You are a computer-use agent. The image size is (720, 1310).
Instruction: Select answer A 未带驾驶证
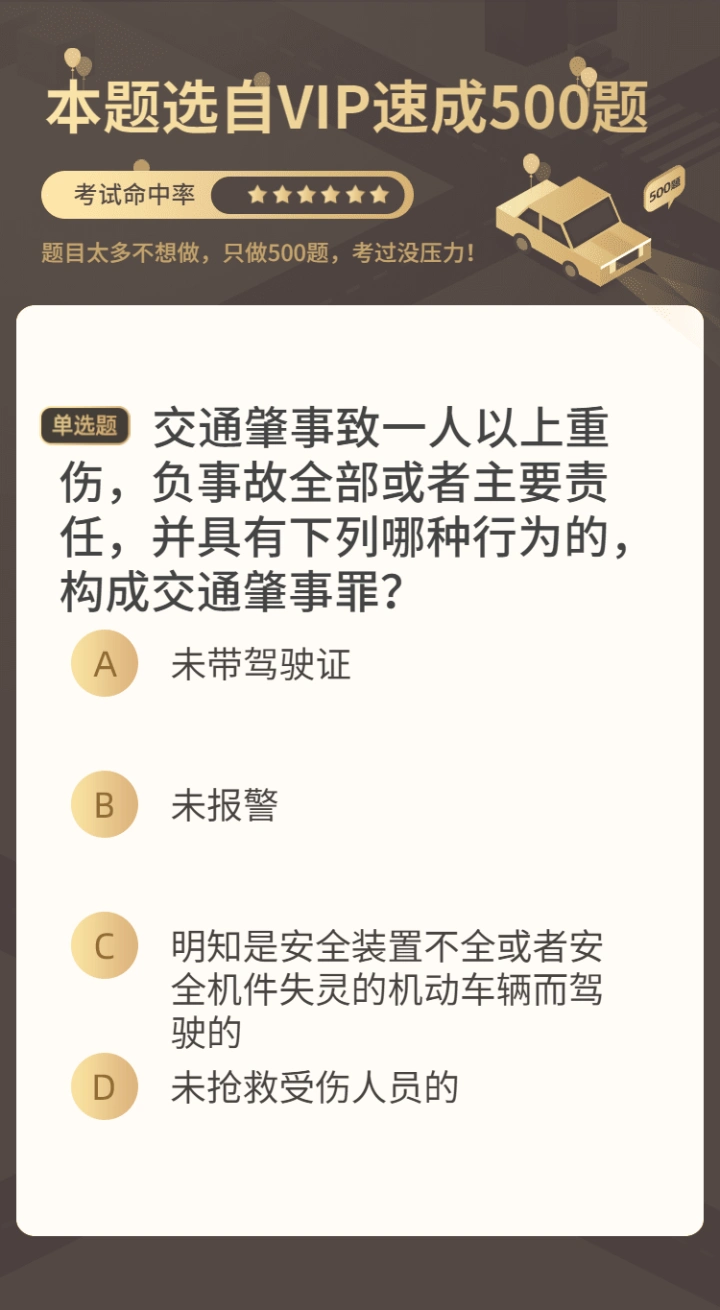[104, 664]
